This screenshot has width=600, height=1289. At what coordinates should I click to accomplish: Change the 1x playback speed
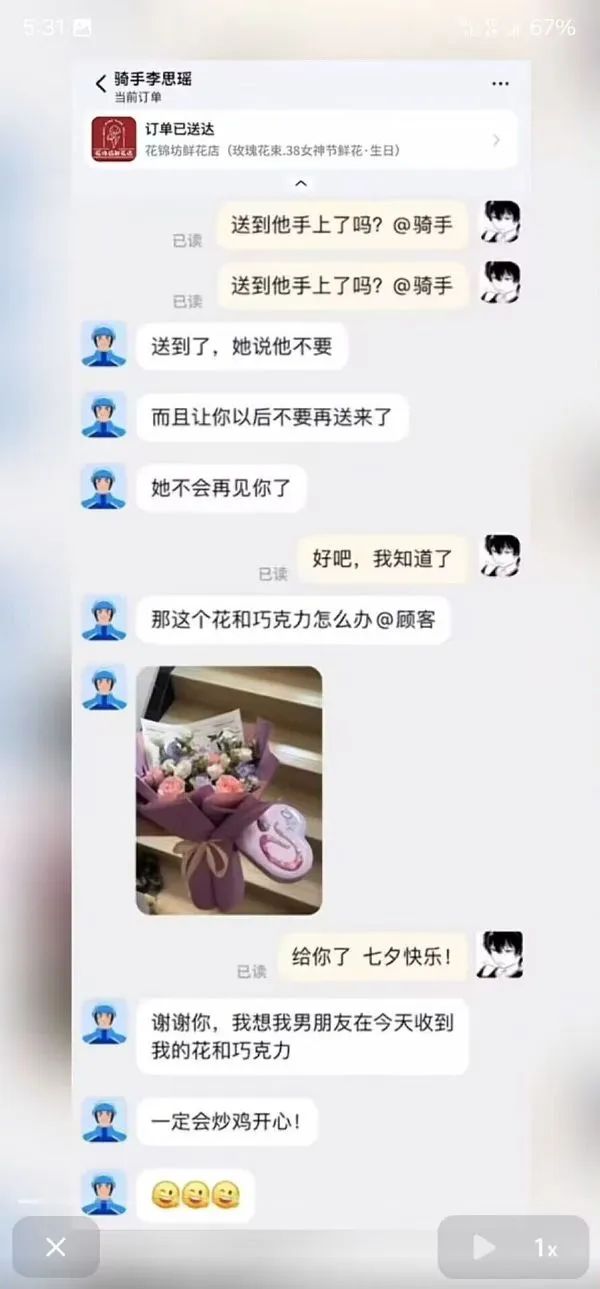546,1248
